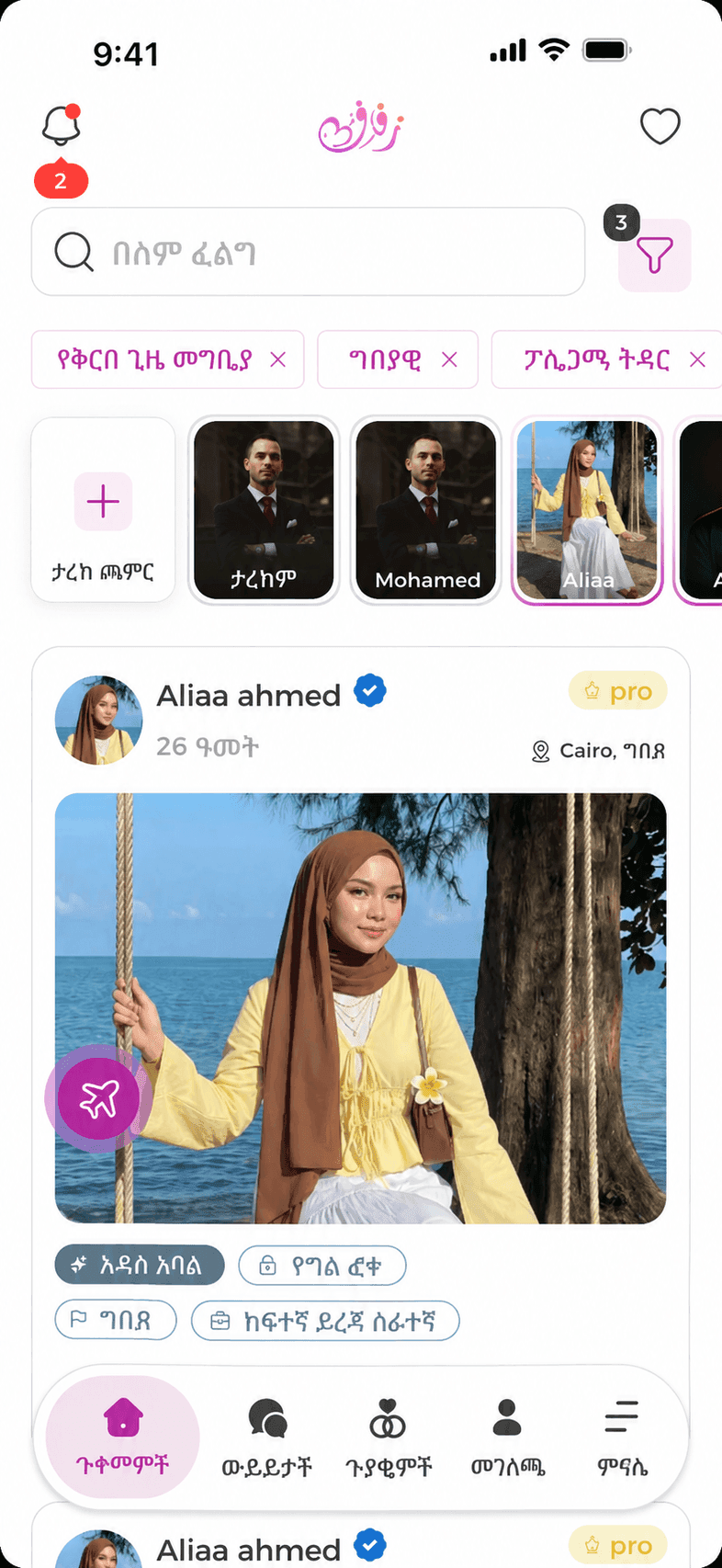
Task: Tap the purple airplane button on photo
Action: [x=98, y=1098]
